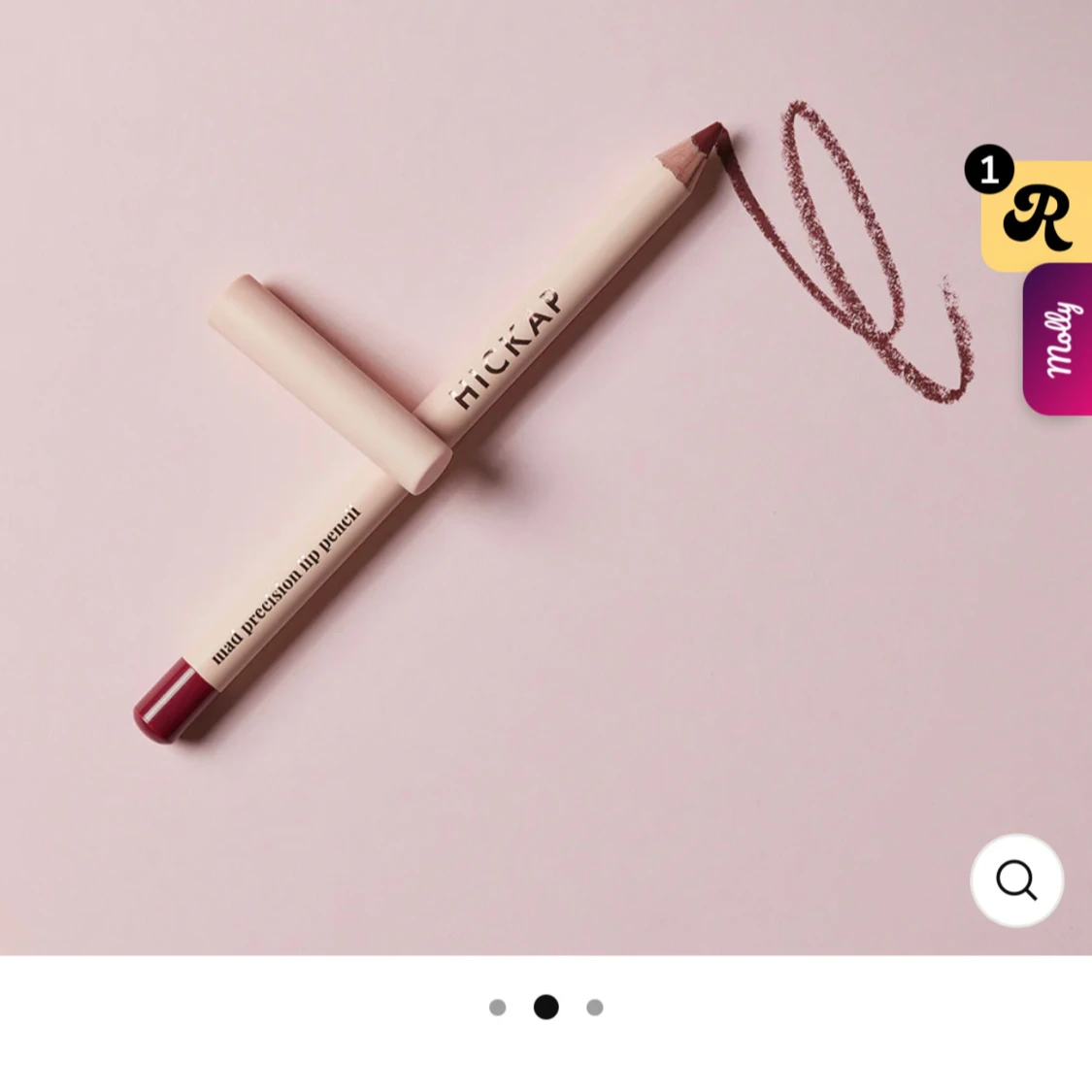Go to the first image dot
The image size is (1092, 1092).
(497, 1008)
